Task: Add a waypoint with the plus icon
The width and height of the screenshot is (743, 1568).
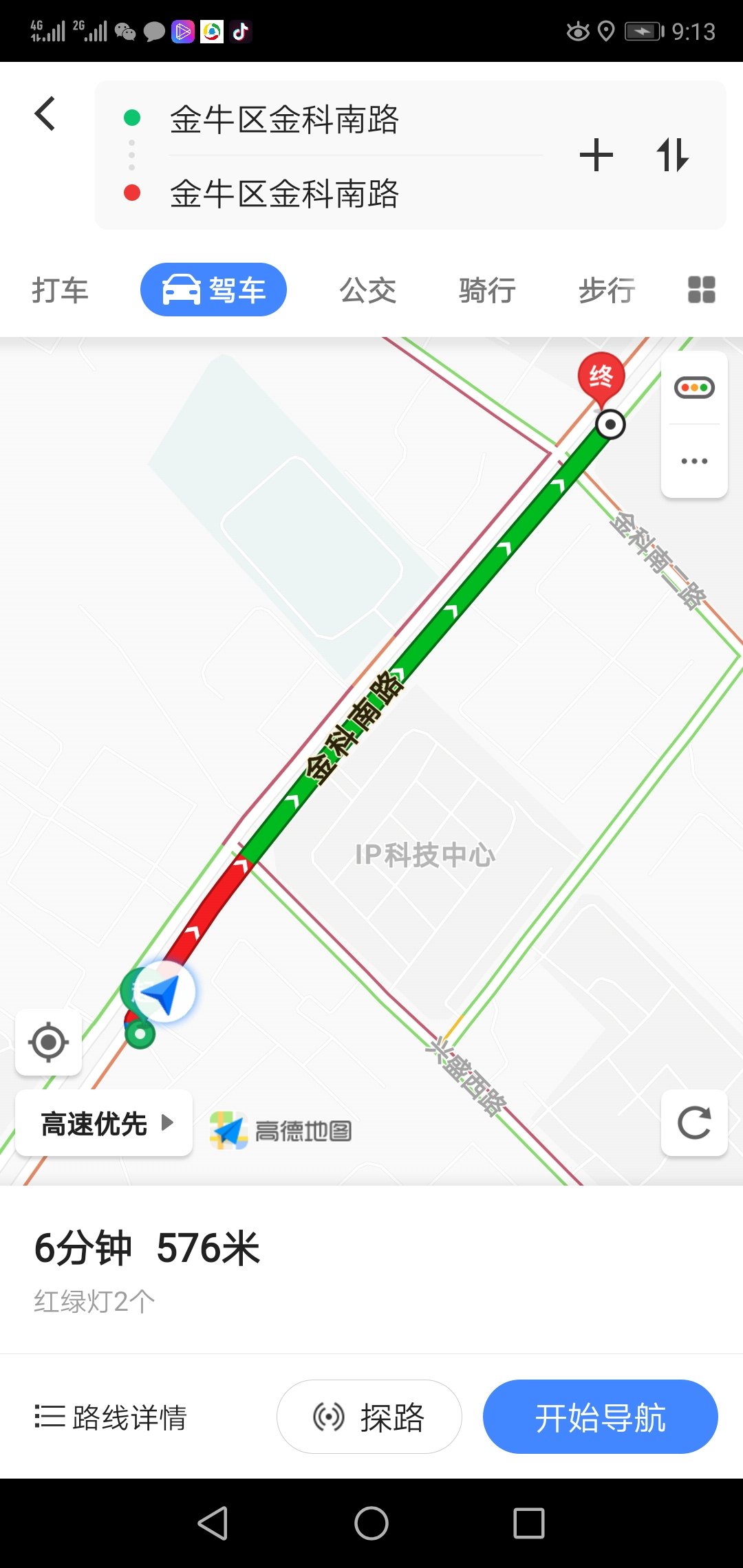Action: tap(596, 155)
